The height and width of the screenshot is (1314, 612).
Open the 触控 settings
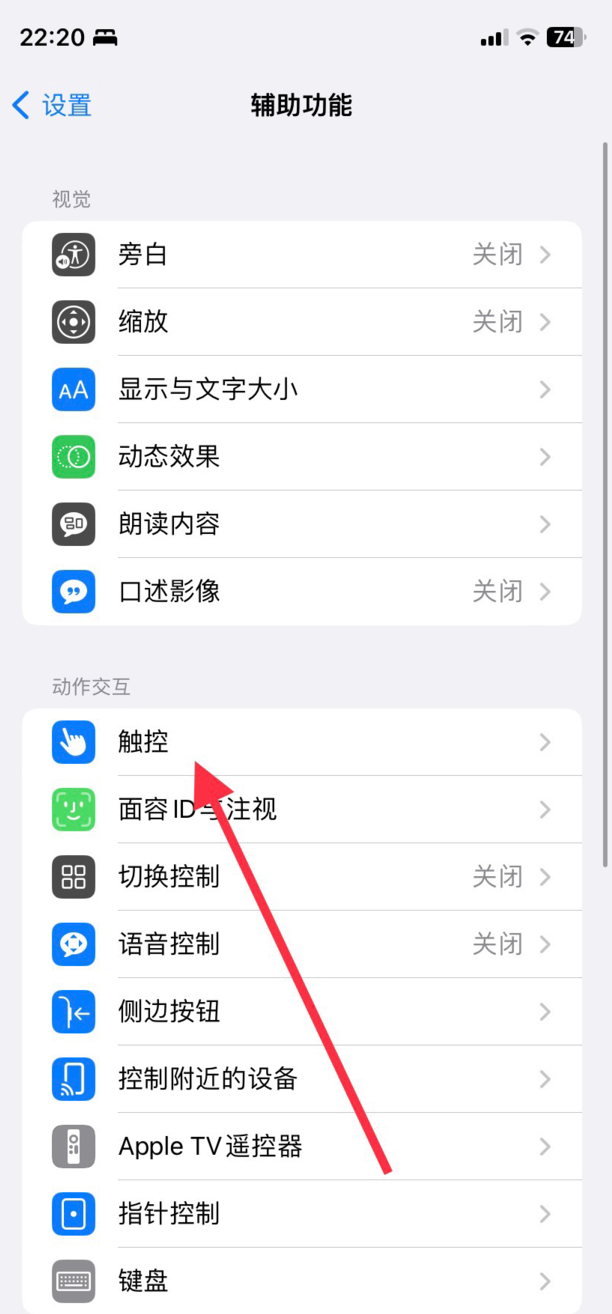click(300, 742)
